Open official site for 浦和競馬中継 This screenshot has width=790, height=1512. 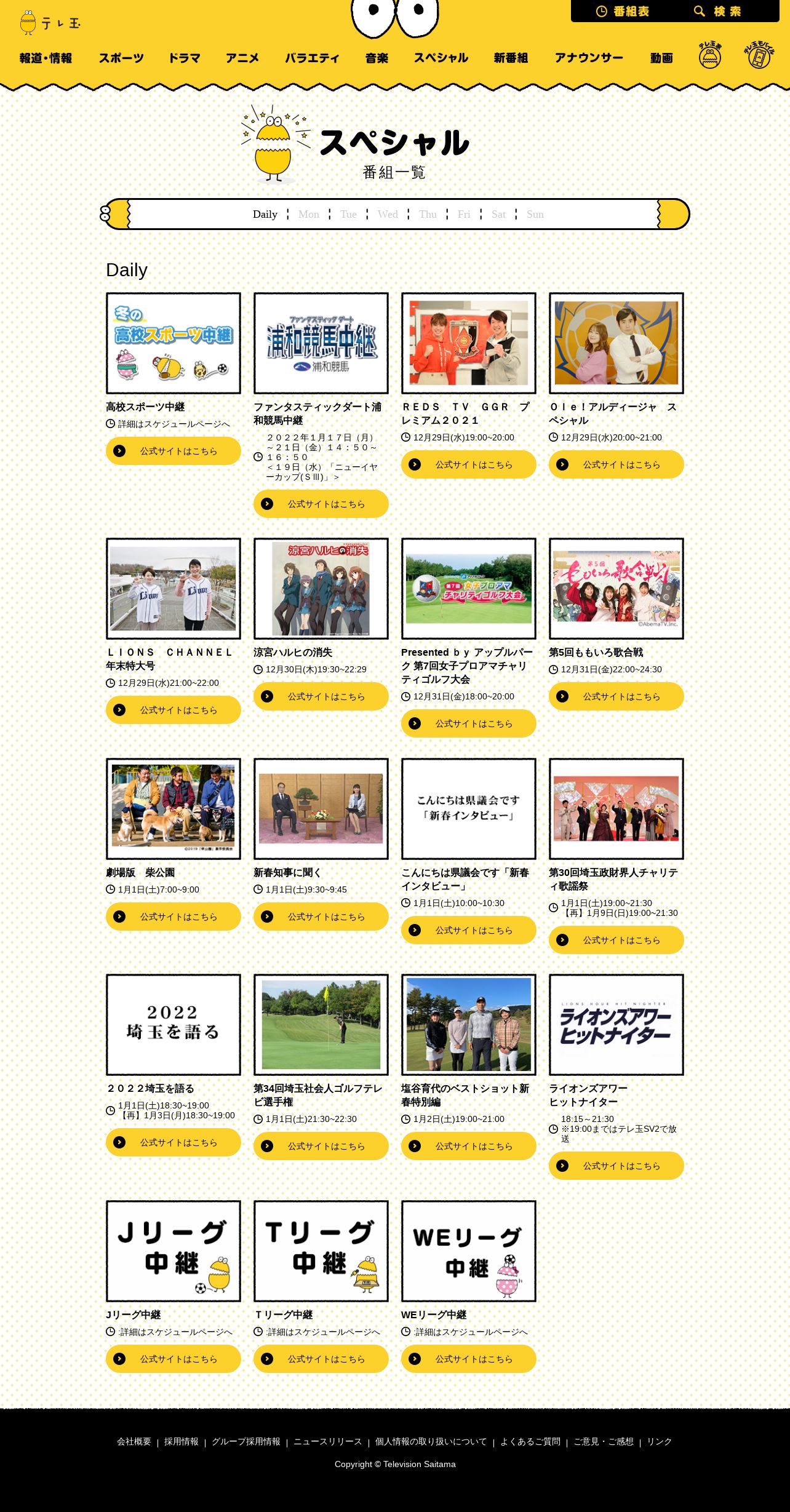[321, 504]
